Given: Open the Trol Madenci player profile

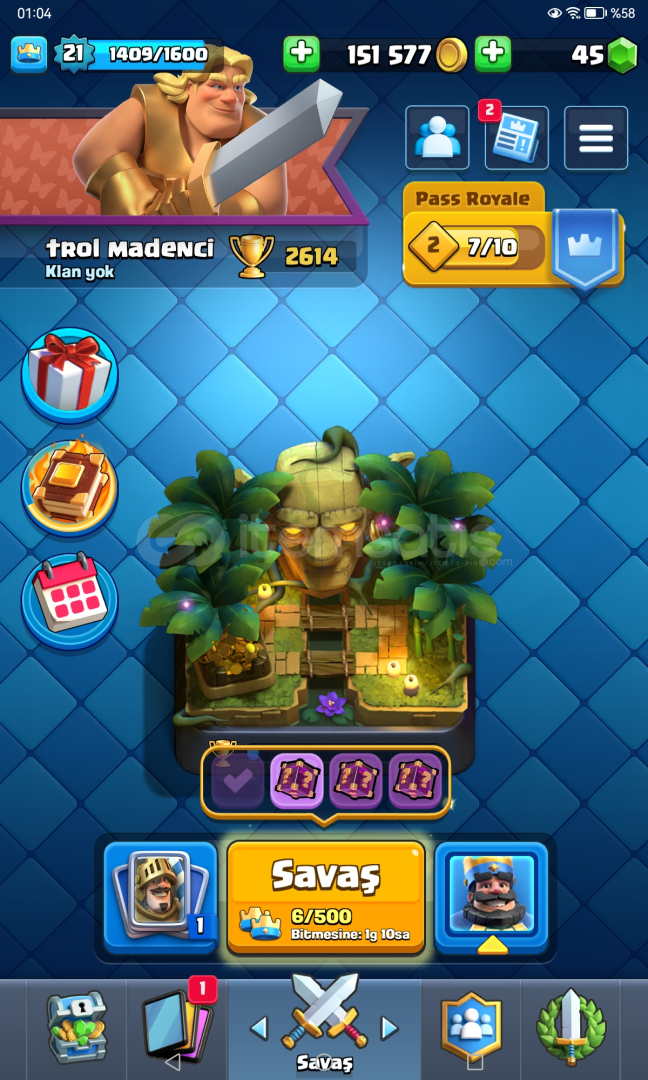Looking at the screenshot, I should (x=129, y=249).
